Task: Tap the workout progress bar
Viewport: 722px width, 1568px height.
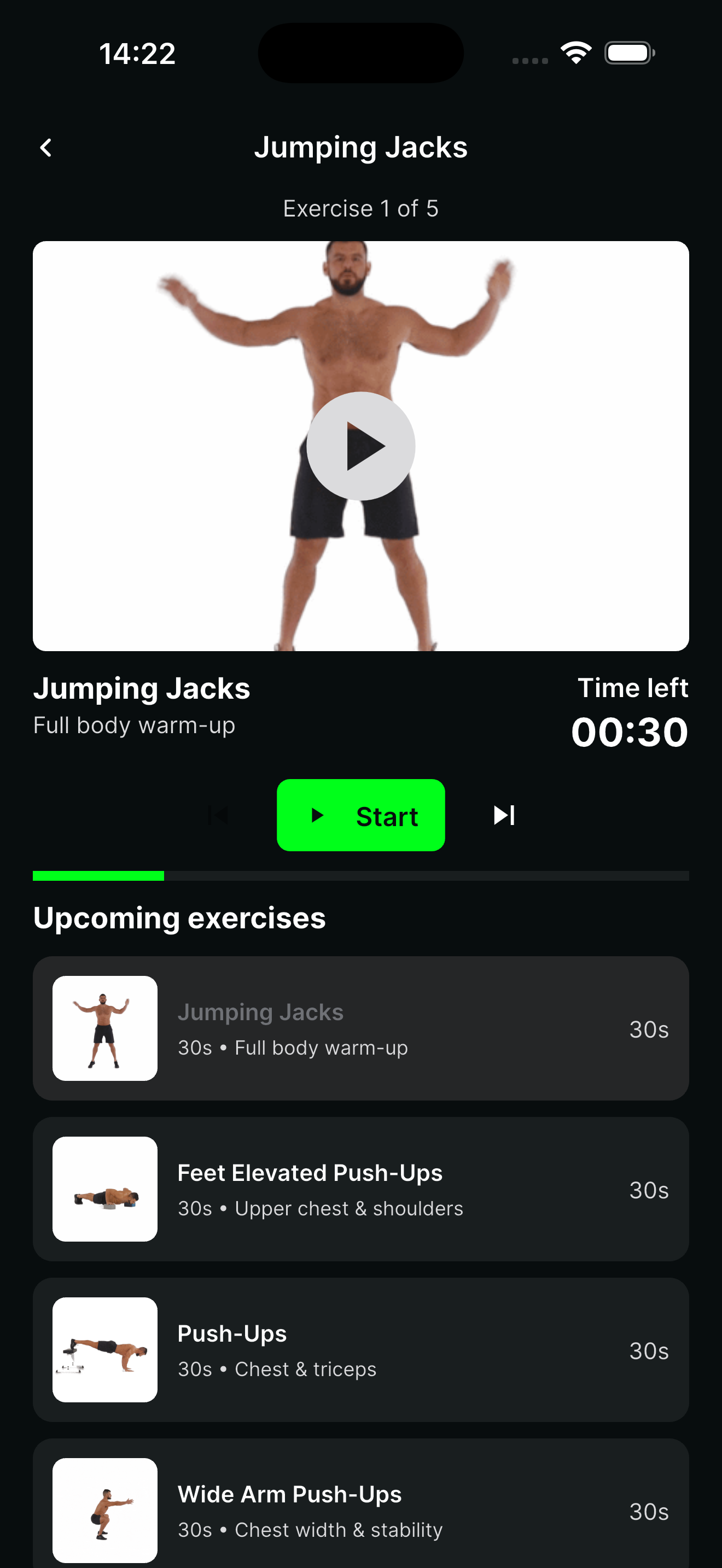Action: pos(360,876)
